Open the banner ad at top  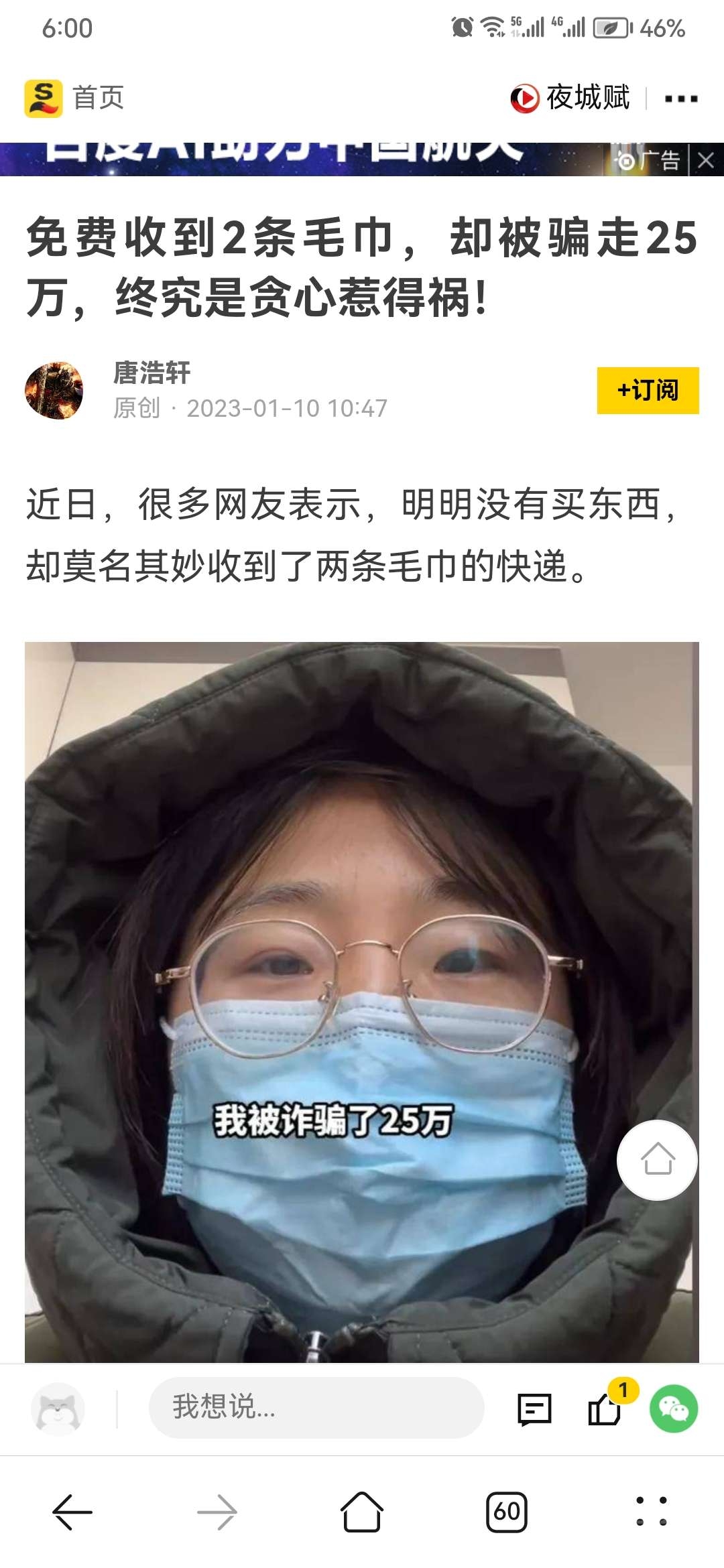302,159
